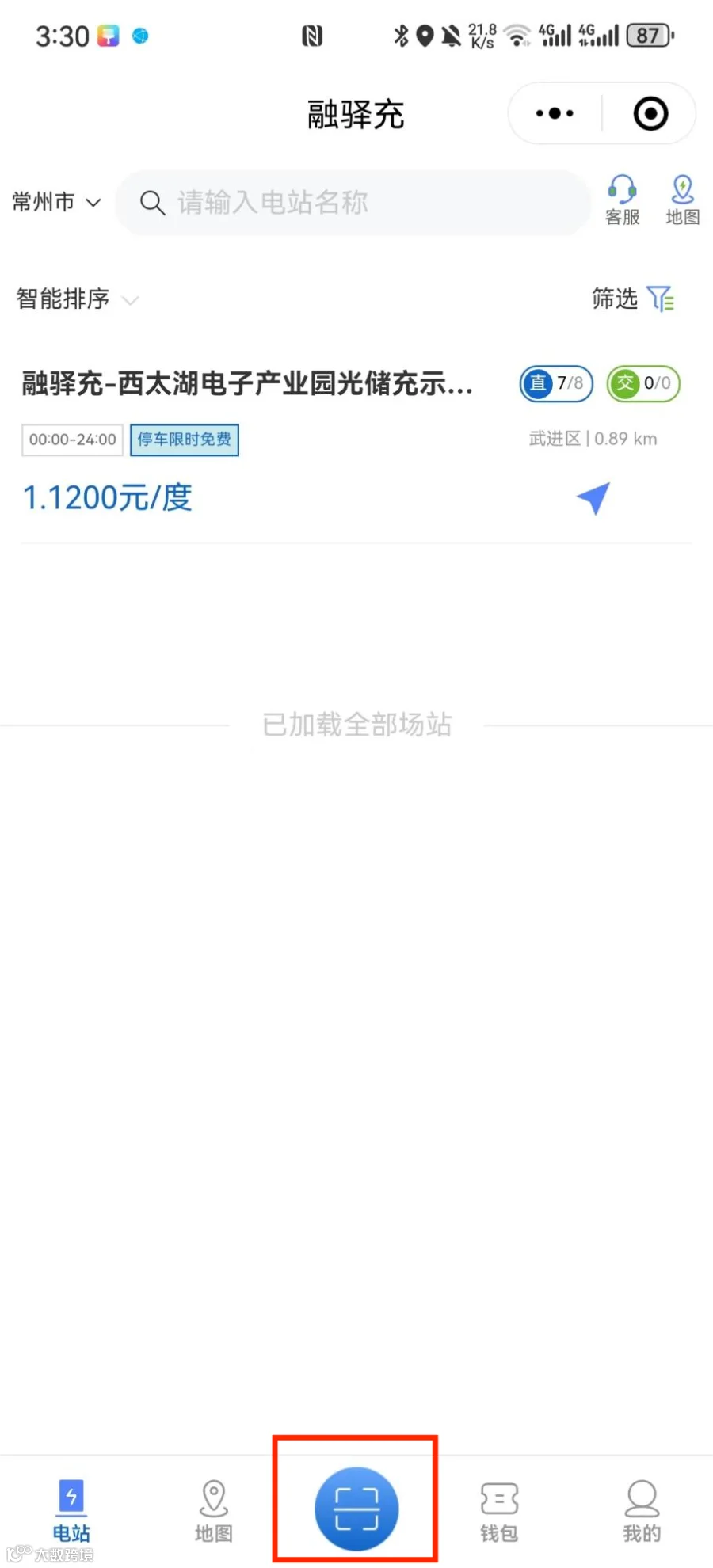Image resolution: width=713 pixels, height=1568 pixels.
Task: Switch to the 地图 bottom tab
Action: [214, 1511]
